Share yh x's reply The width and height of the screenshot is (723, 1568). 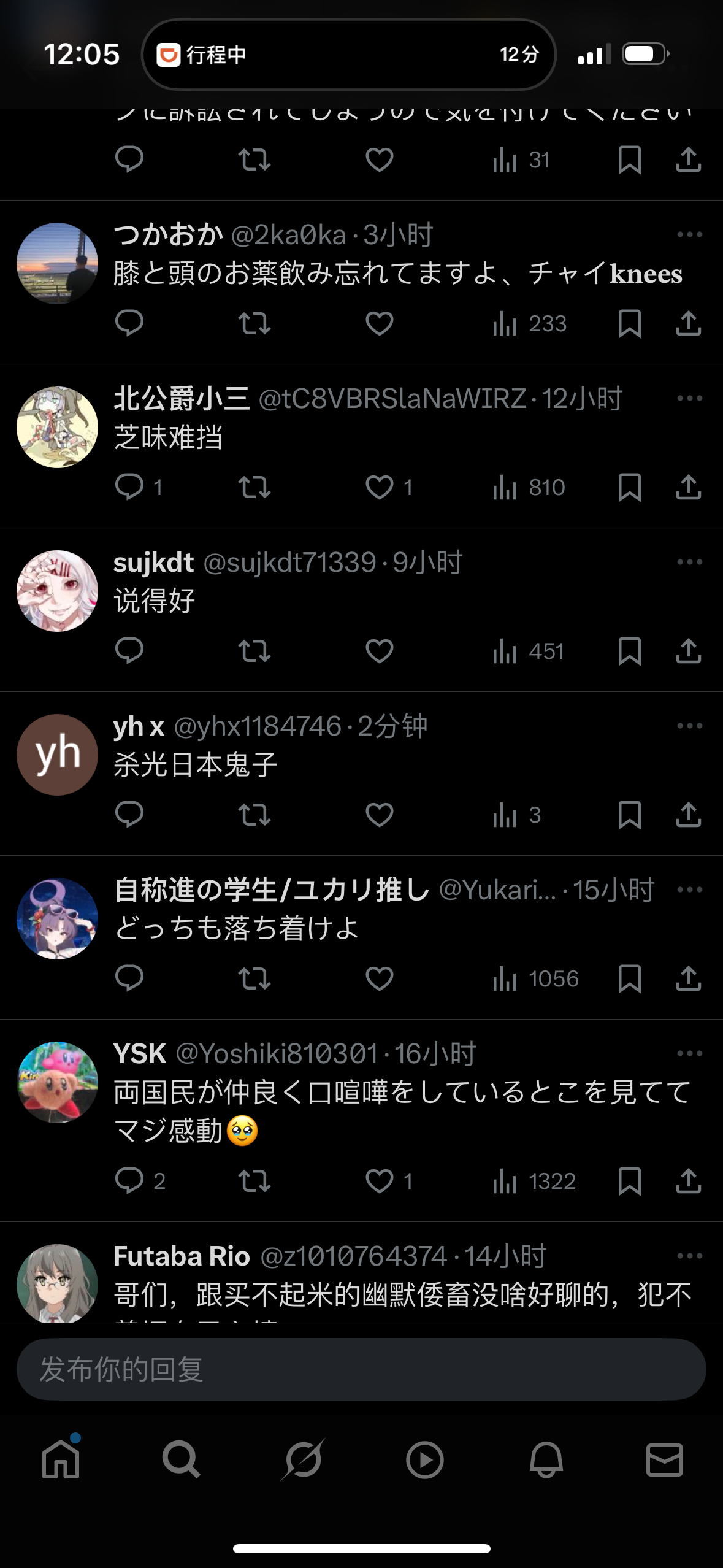[x=688, y=815]
